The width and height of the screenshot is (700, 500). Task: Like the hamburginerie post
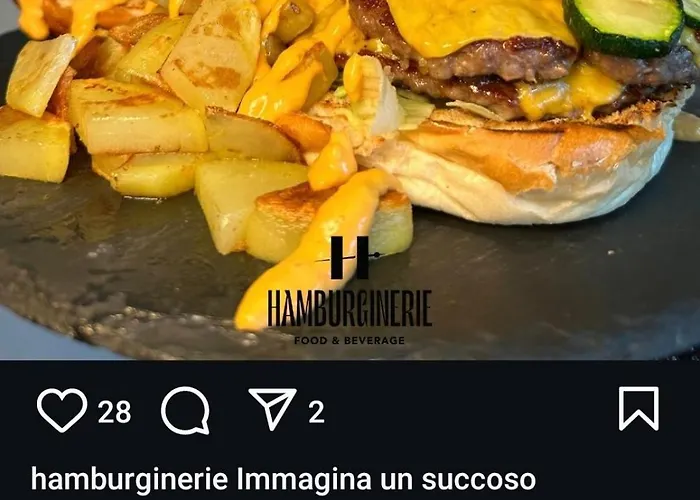[62, 410]
